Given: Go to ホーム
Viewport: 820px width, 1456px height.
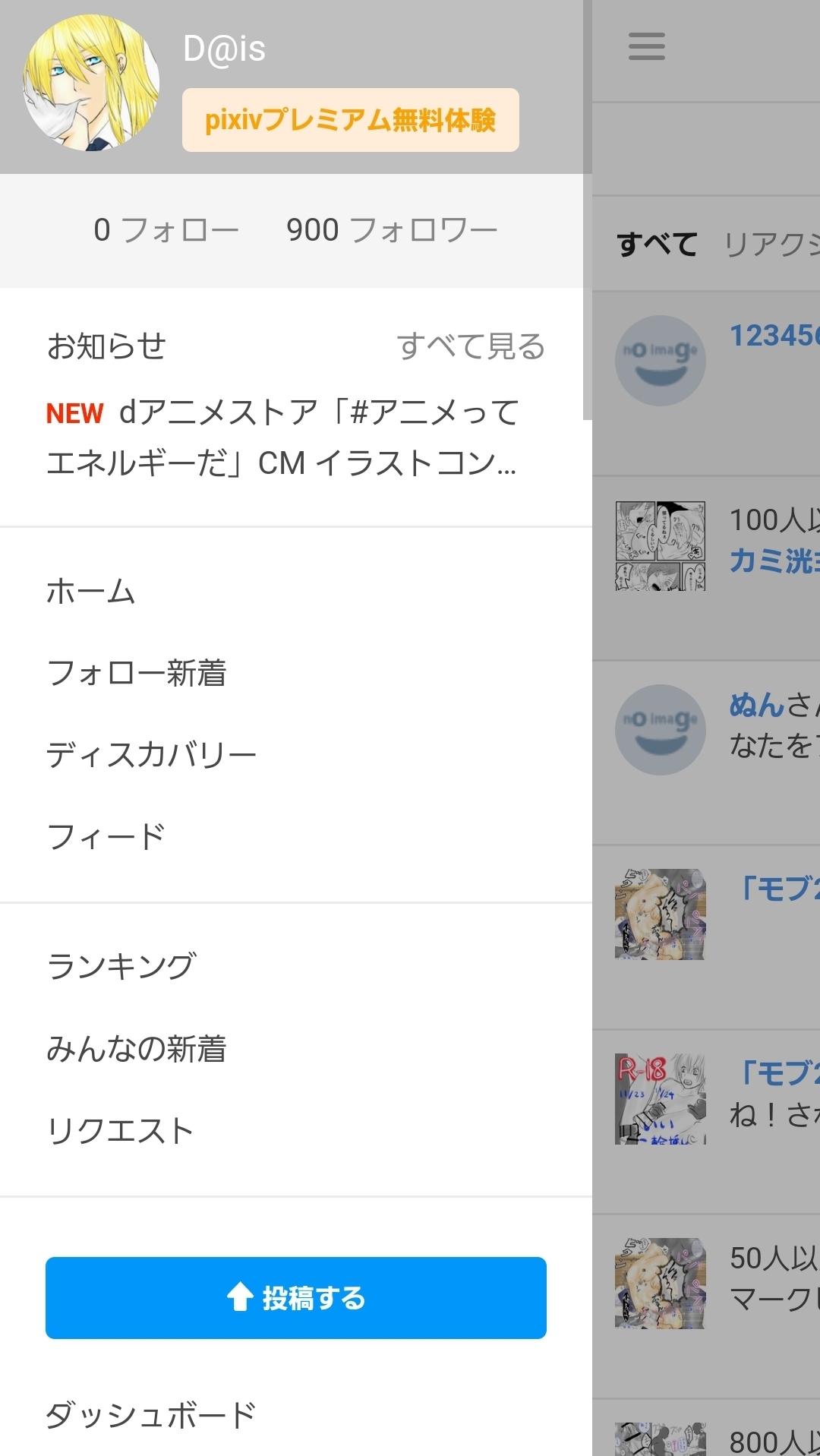Looking at the screenshot, I should pyautogui.click(x=91, y=592).
